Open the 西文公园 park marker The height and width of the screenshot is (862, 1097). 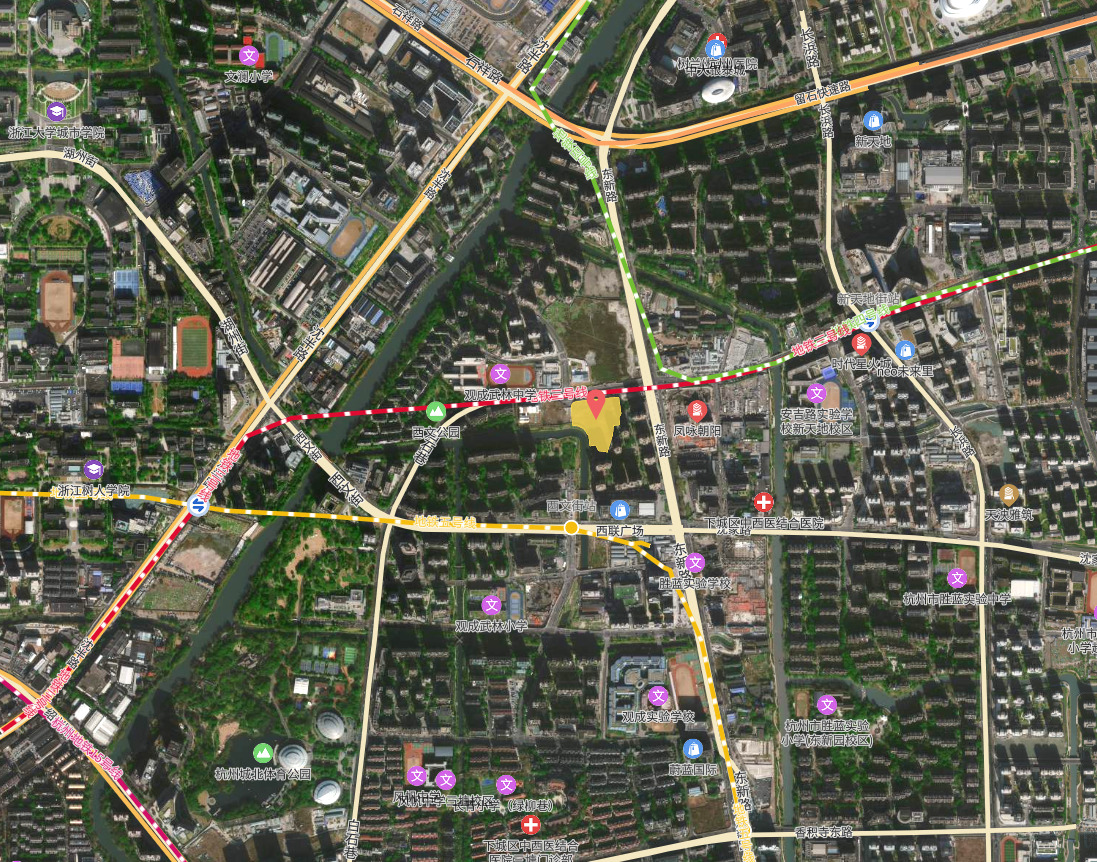(x=435, y=410)
